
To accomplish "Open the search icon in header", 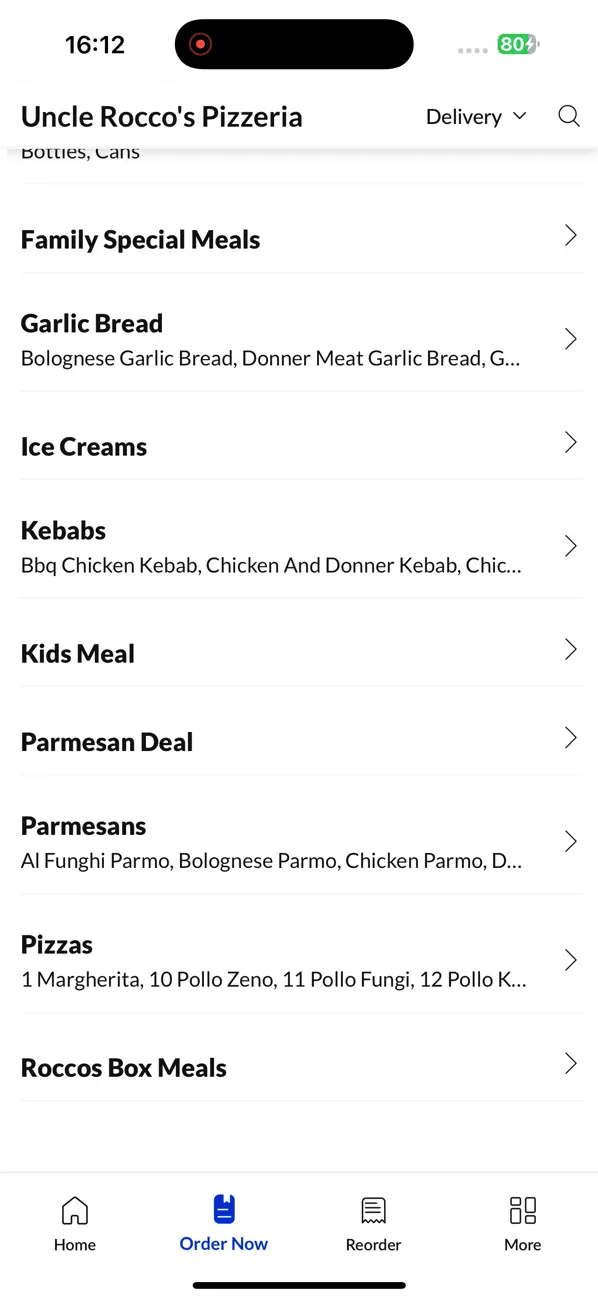I will click(569, 116).
